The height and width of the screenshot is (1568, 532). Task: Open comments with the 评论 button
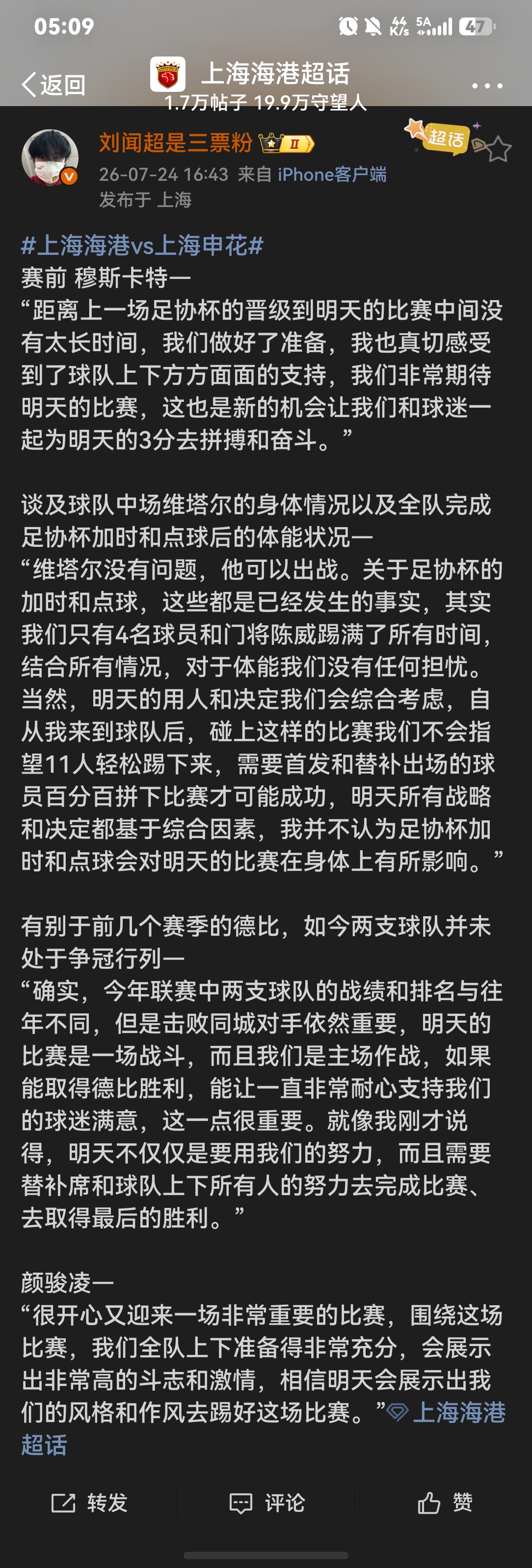click(x=266, y=1503)
